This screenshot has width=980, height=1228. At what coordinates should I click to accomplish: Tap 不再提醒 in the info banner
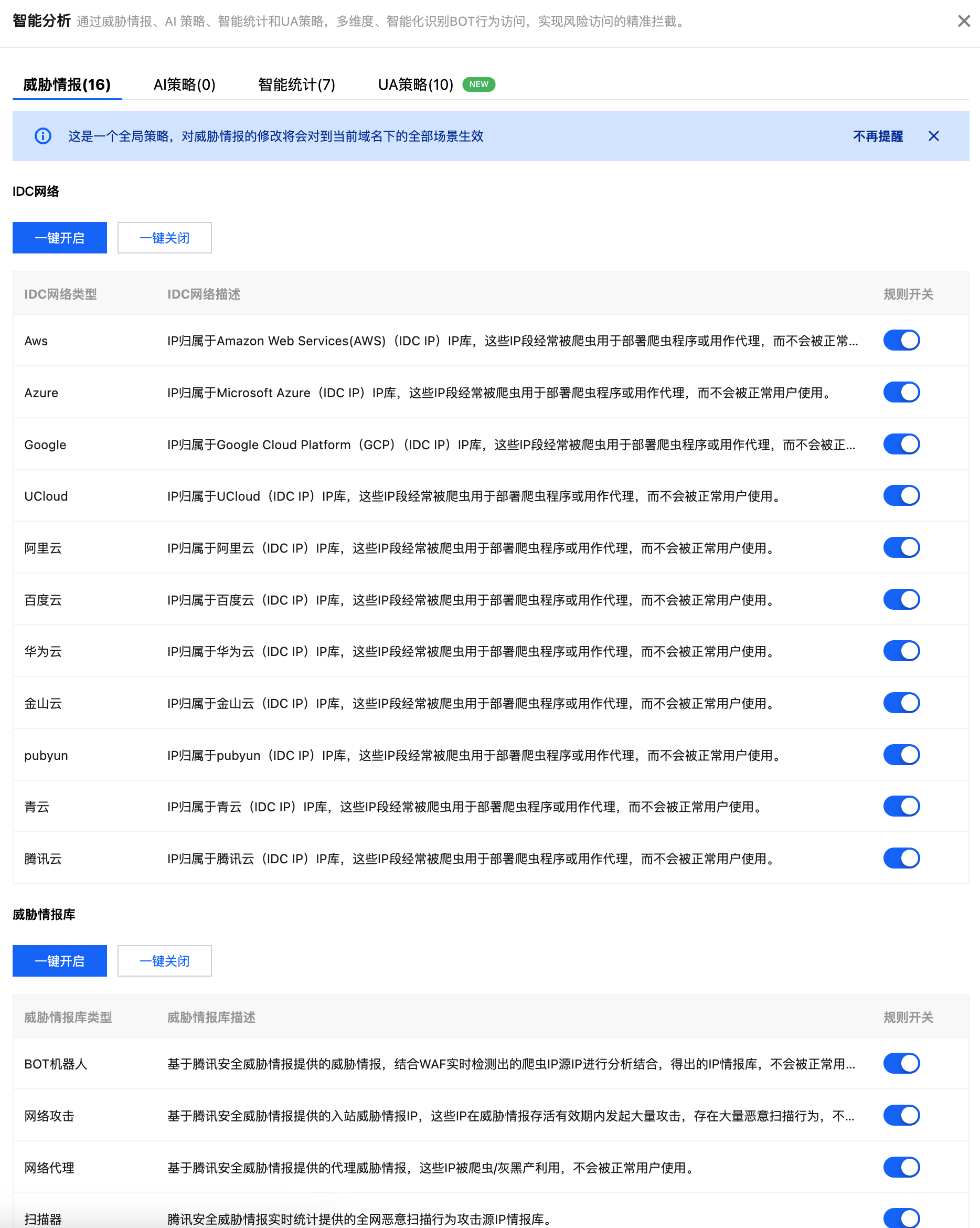click(x=878, y=136)
